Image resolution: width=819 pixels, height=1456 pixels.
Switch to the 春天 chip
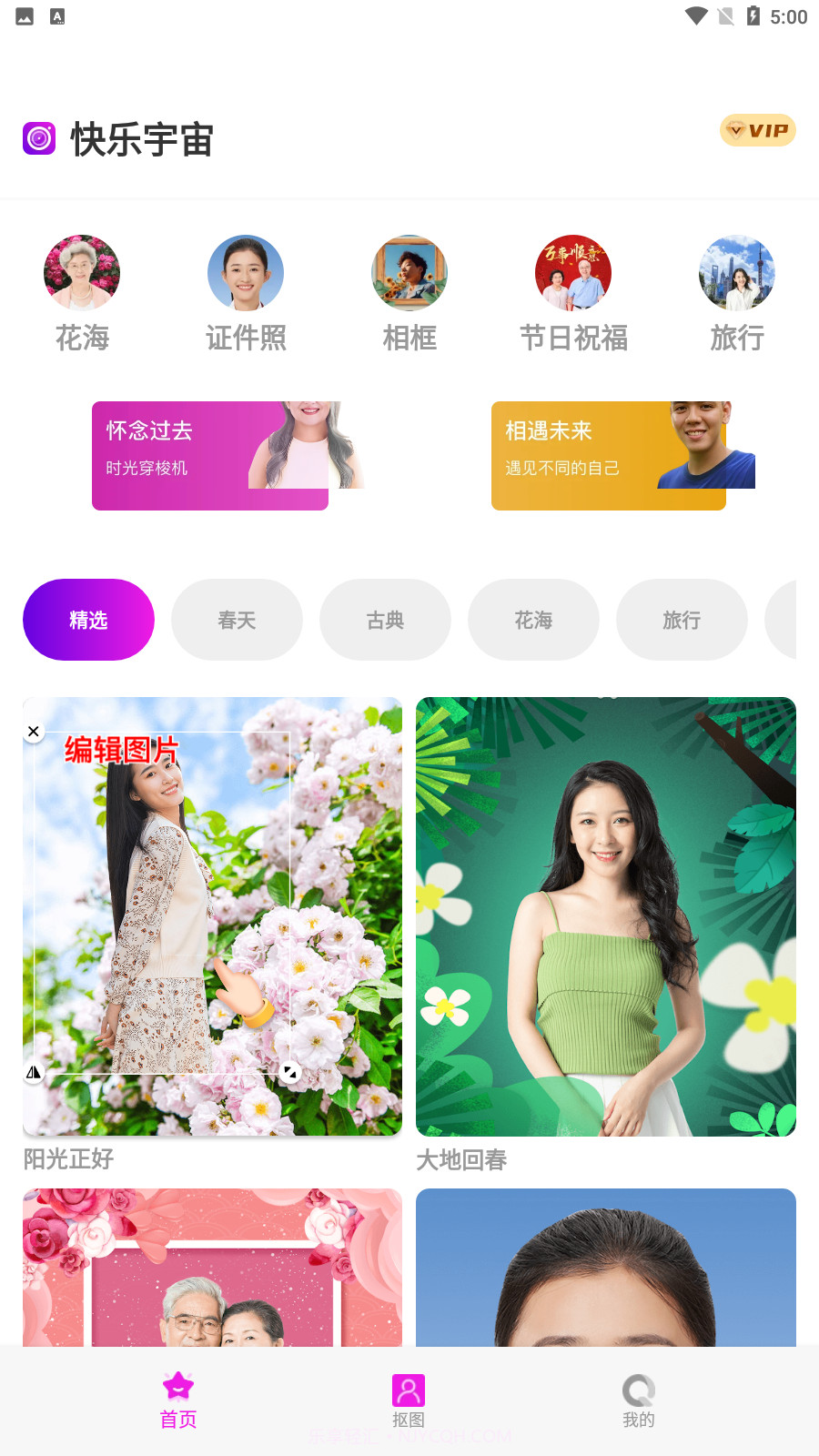237,620
